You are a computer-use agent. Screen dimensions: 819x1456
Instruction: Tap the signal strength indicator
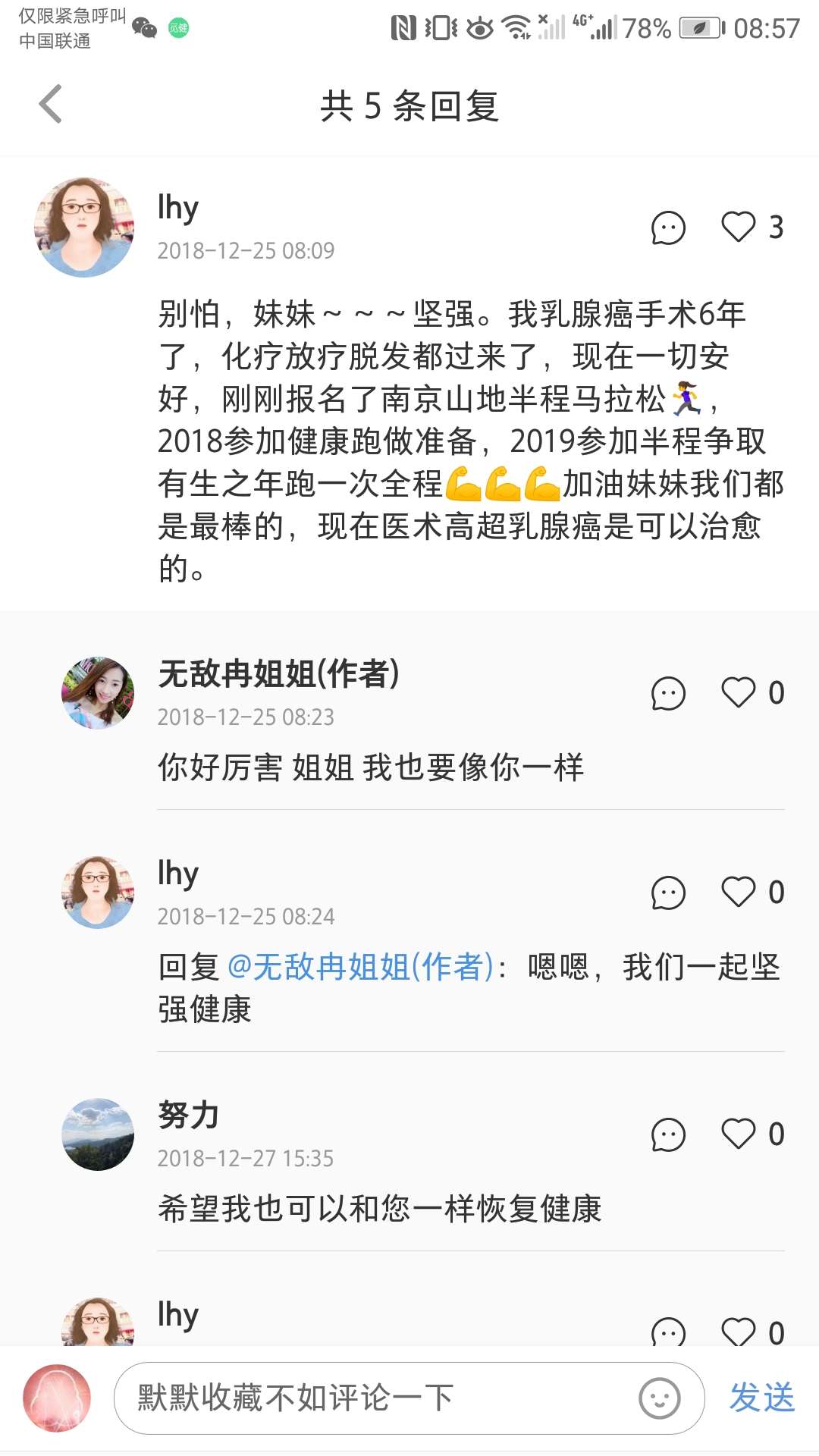pos(604,28)
